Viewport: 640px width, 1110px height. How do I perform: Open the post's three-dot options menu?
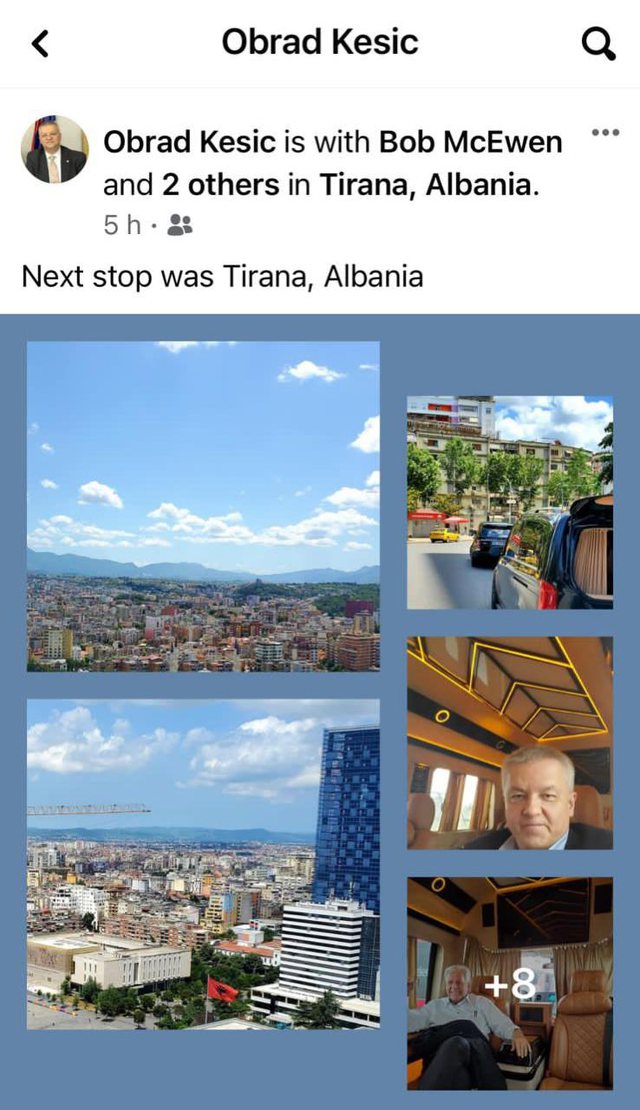605,133
